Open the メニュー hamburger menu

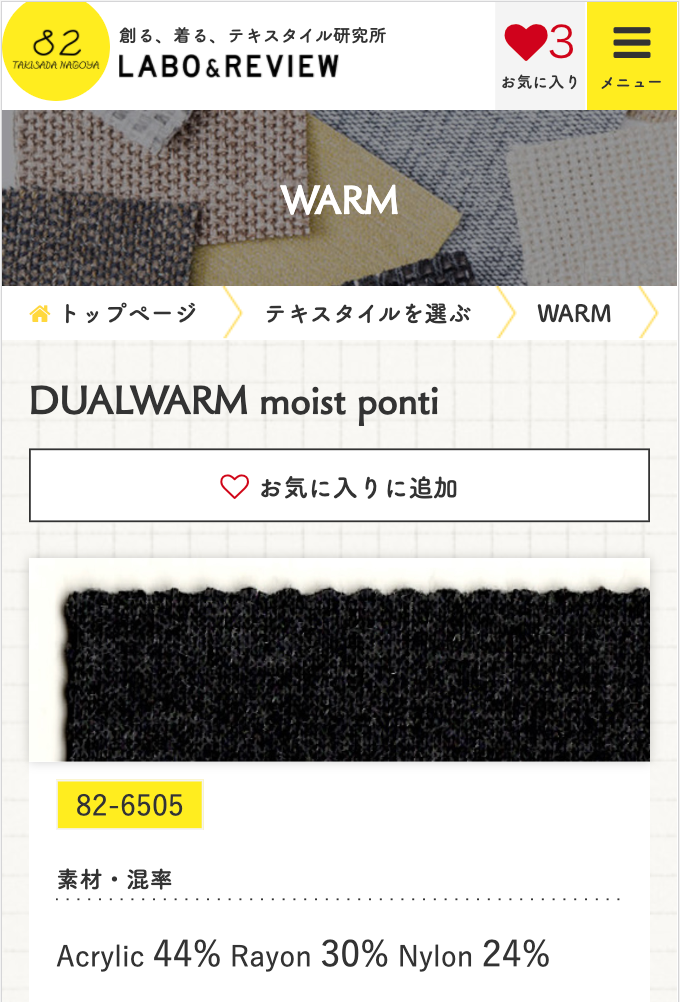[631, 55]
